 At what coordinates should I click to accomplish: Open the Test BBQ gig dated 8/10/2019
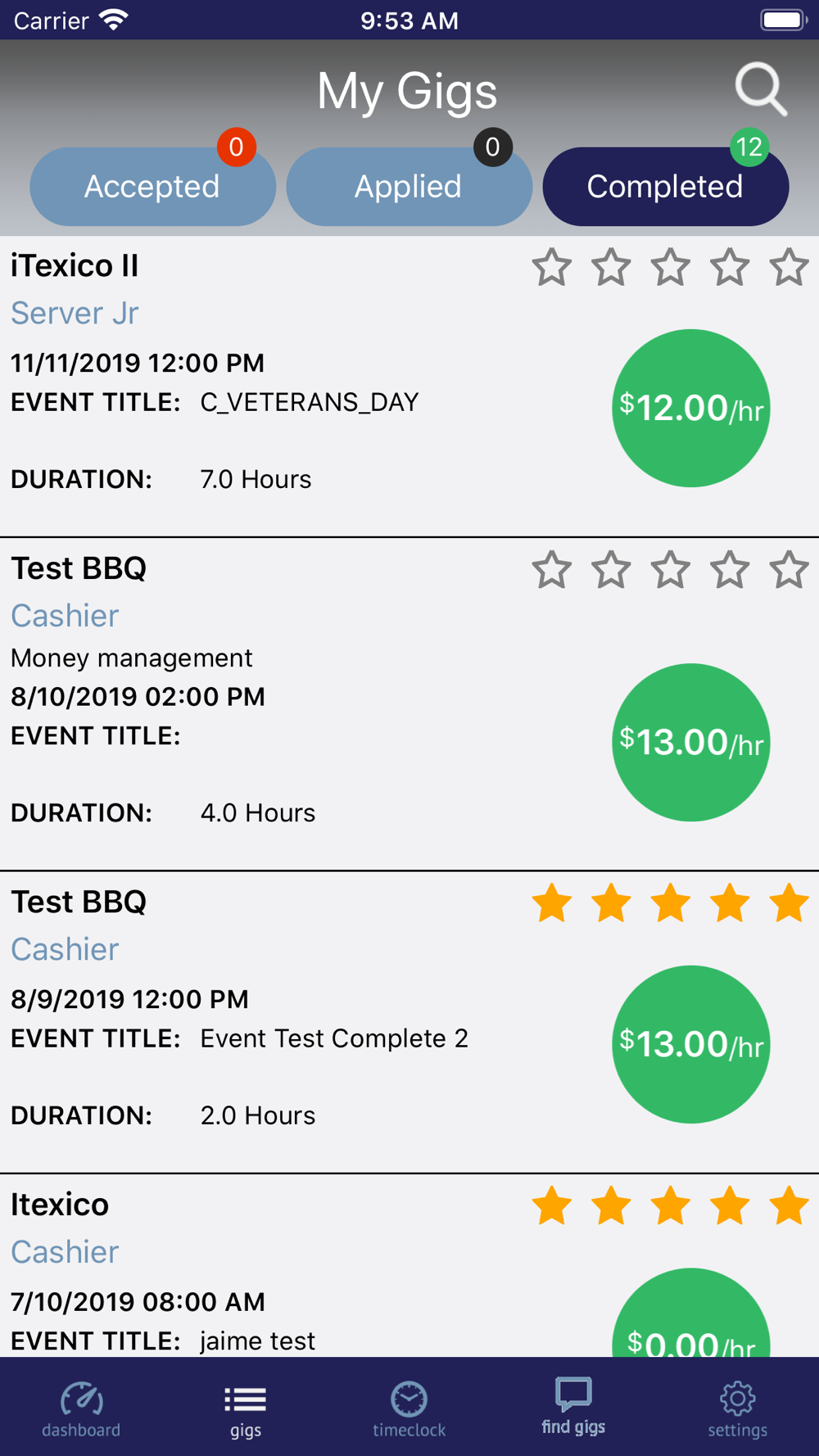(x=409, y=704)
